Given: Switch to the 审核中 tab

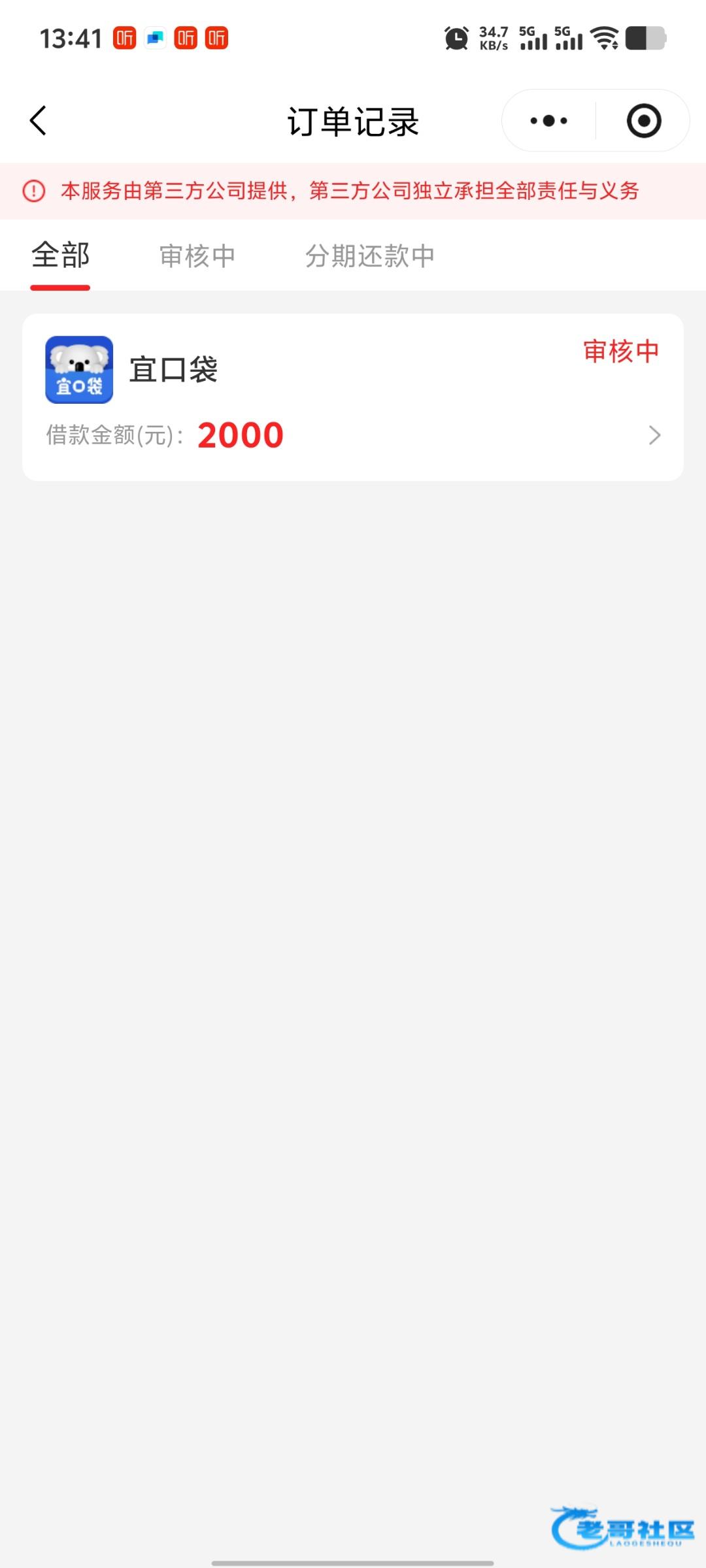Looking at the screenshot, I should click(x=197, y=255).
